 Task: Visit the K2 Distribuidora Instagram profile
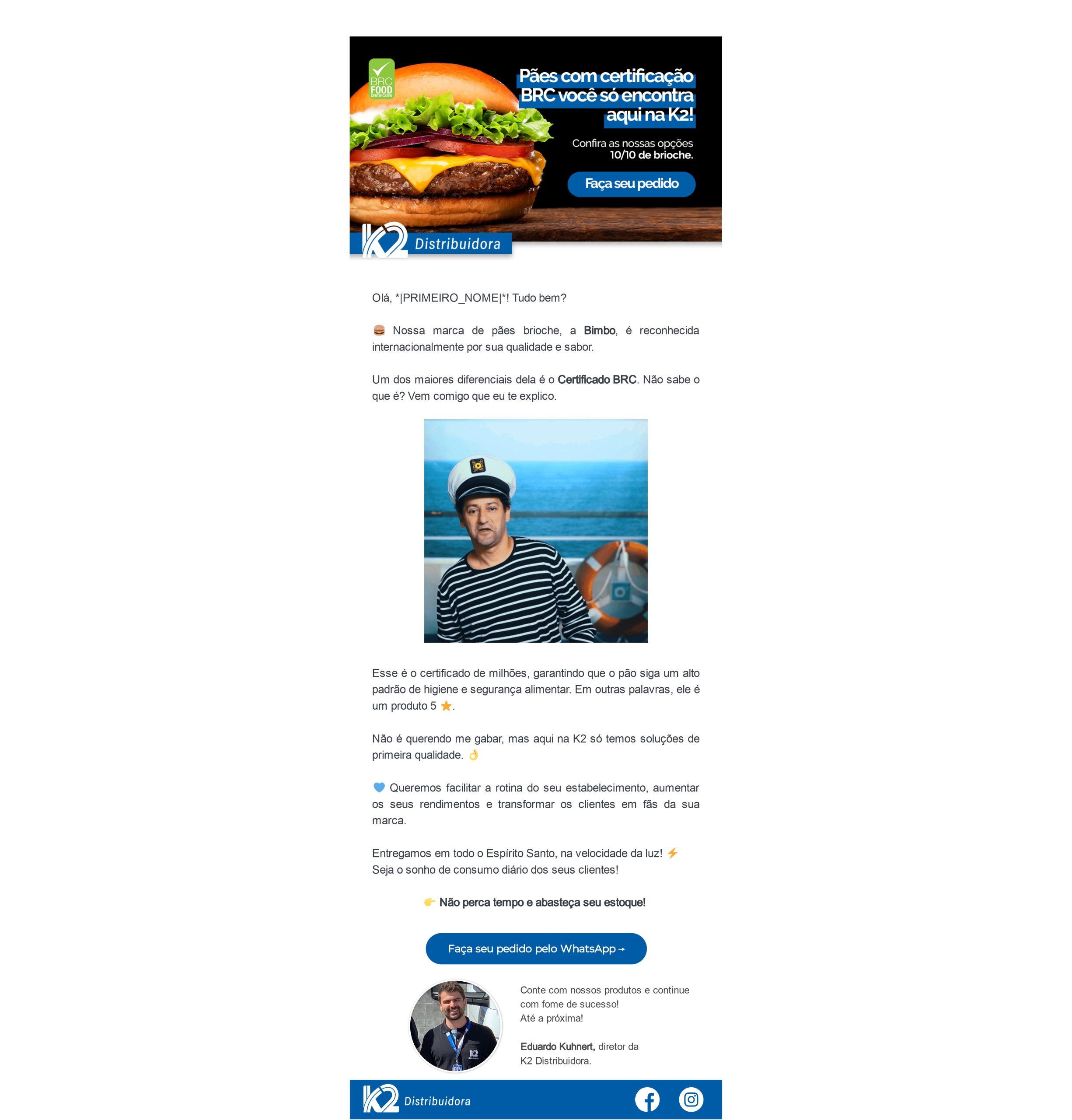pyautogui.click(x=691, y=1099)
